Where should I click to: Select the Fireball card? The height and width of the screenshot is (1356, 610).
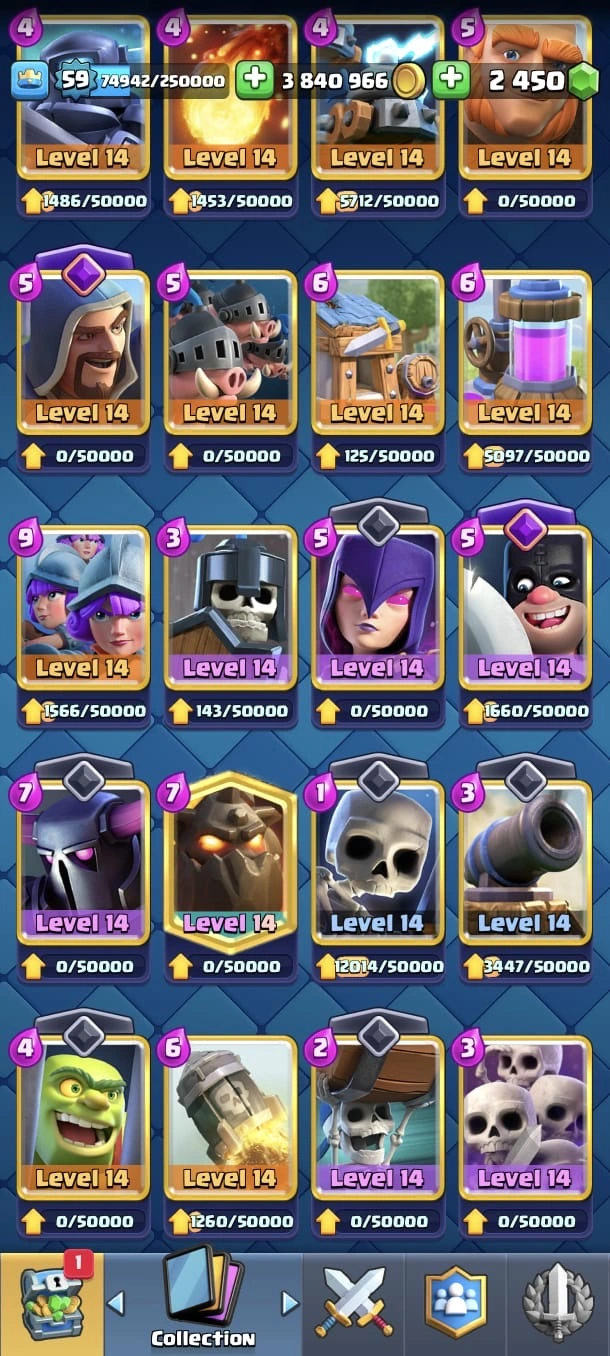pos(229,100)
